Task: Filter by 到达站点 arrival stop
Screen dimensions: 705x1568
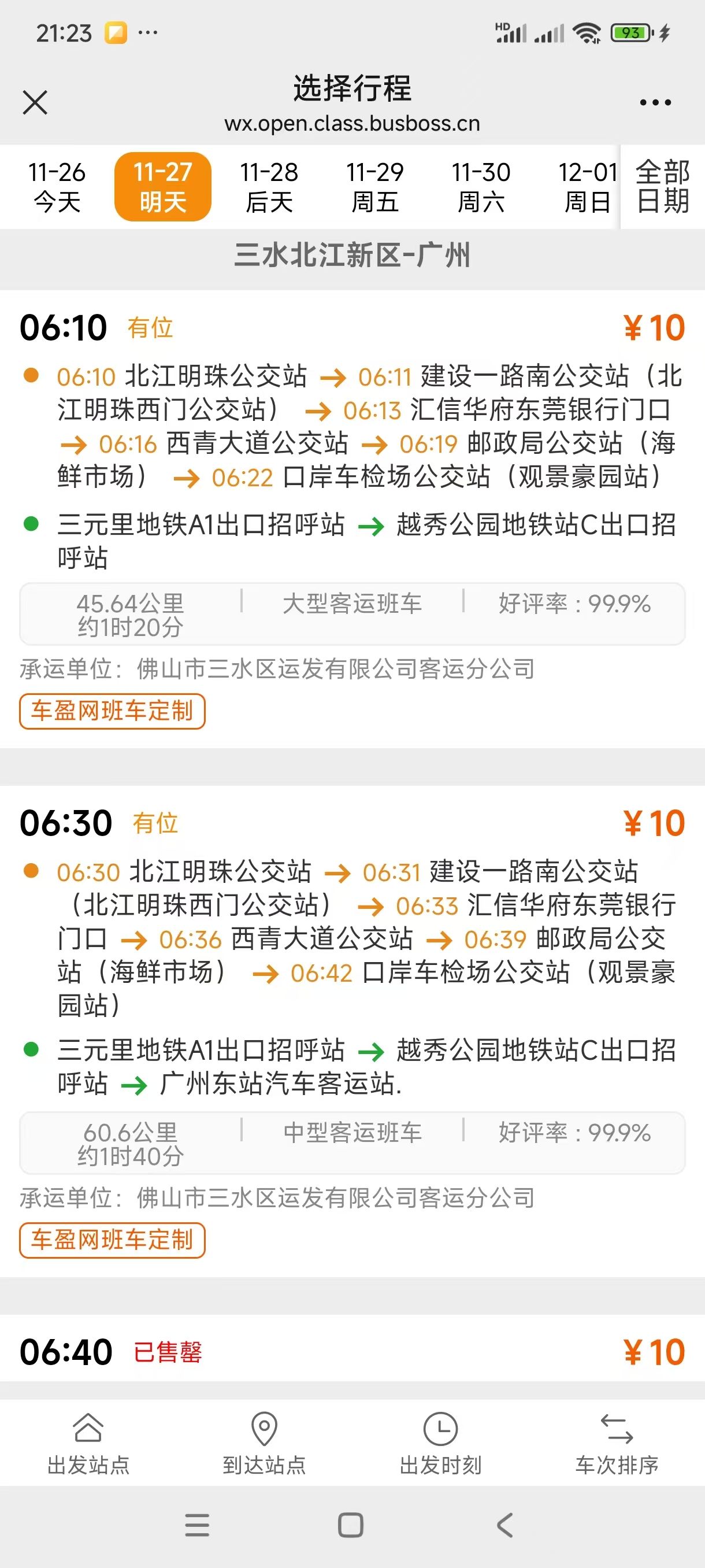Action: point(264,1443)
